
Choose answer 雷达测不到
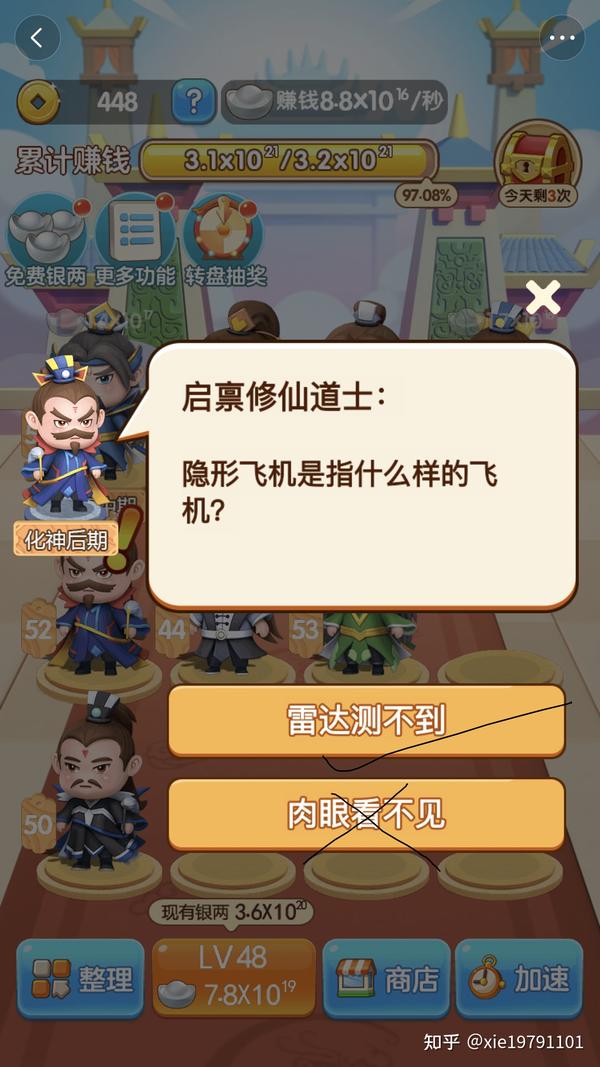[x=367, y=721]
